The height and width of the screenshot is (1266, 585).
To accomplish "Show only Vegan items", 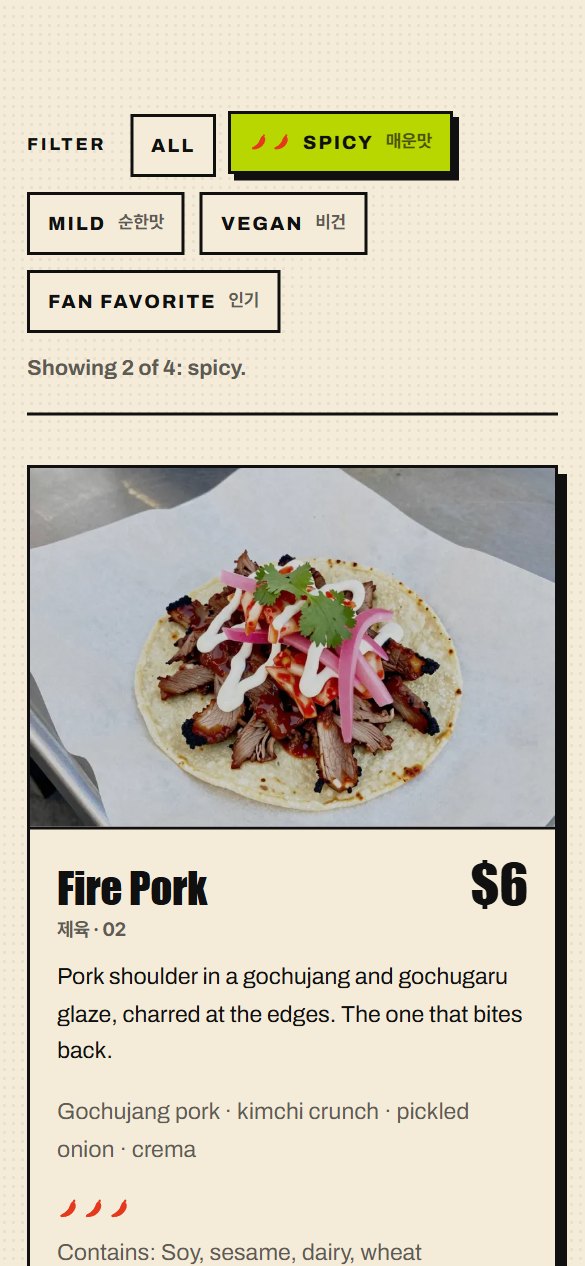I will click(x=284, y=223).
